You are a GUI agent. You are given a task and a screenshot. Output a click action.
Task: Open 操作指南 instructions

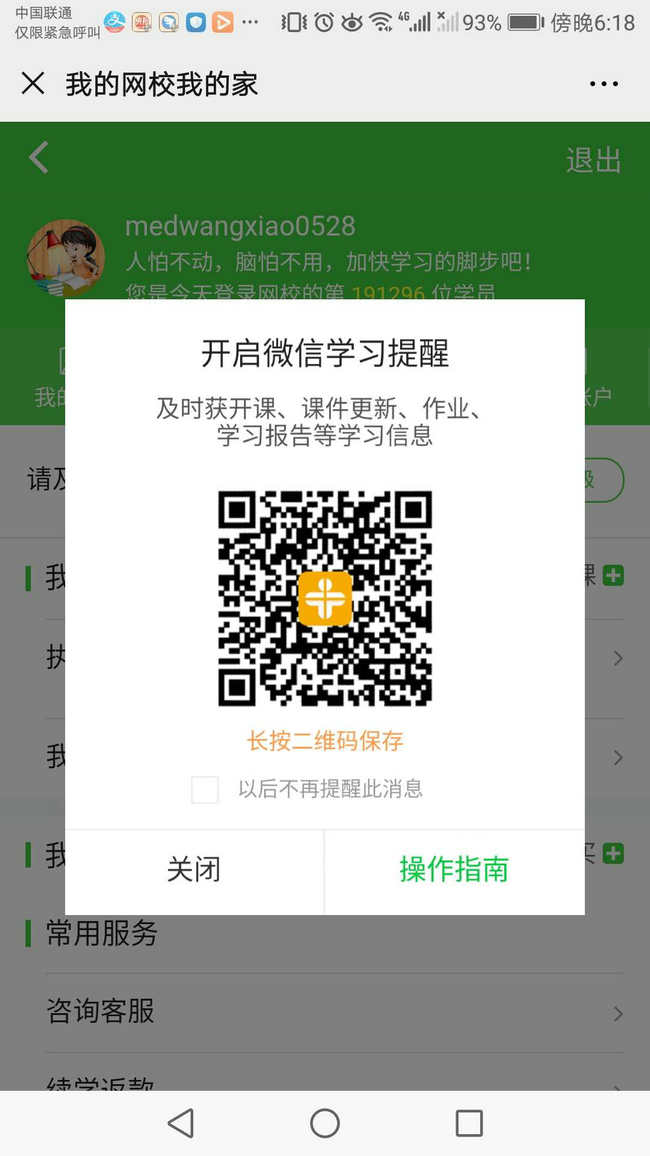[x=454, y=870]
